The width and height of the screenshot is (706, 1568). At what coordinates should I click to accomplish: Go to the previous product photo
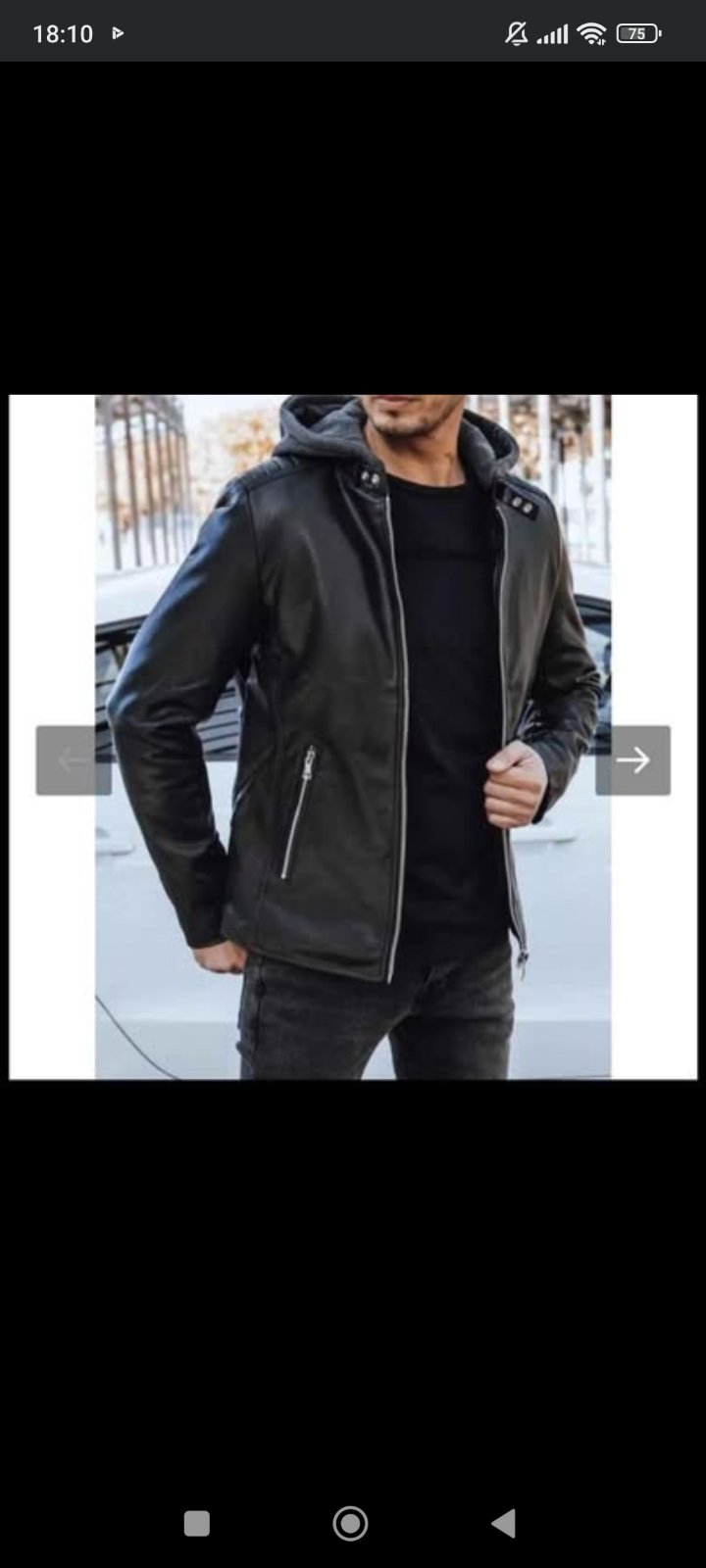[74, 760]
